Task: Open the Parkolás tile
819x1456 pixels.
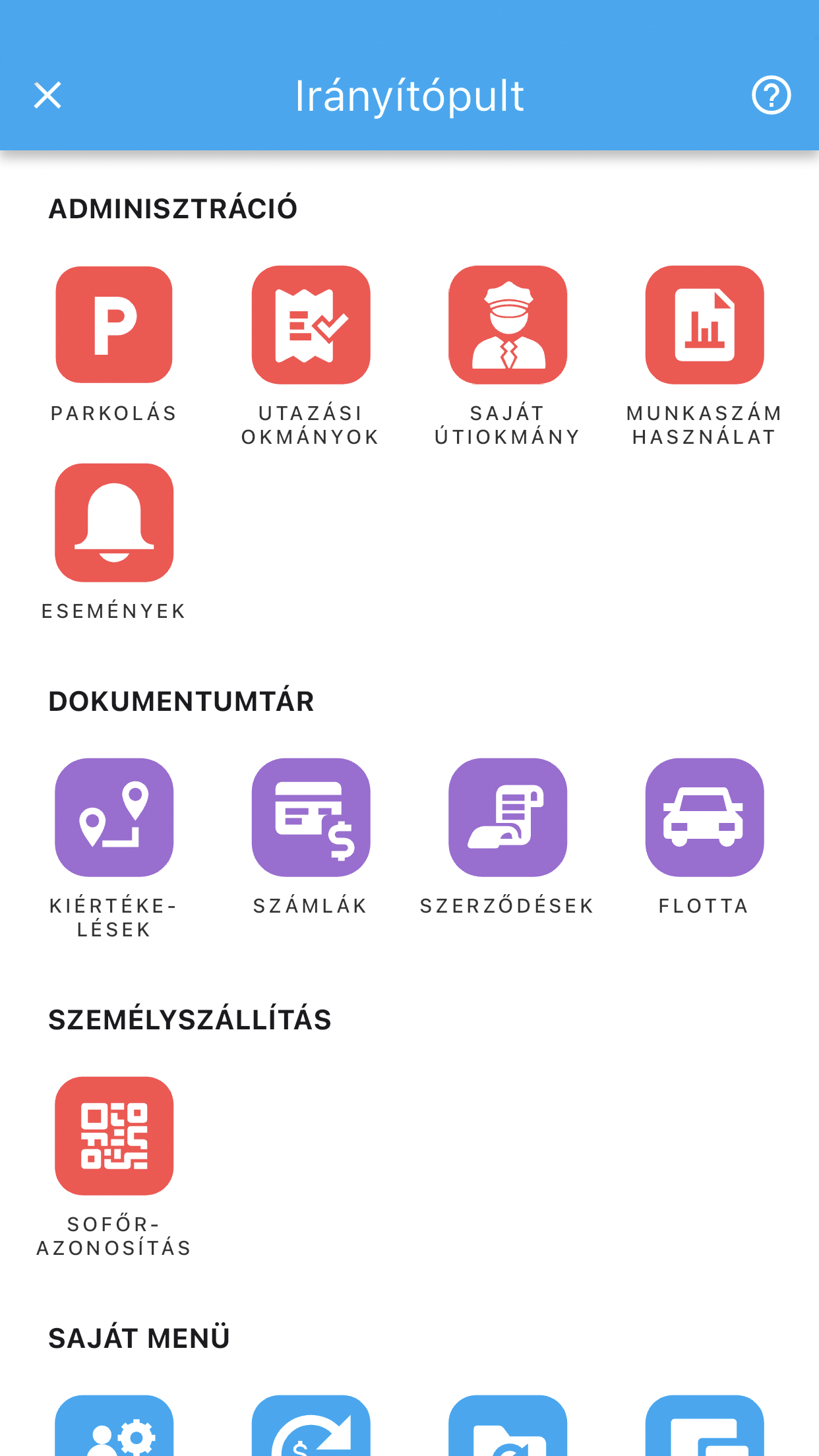Action: coord(114,324)
